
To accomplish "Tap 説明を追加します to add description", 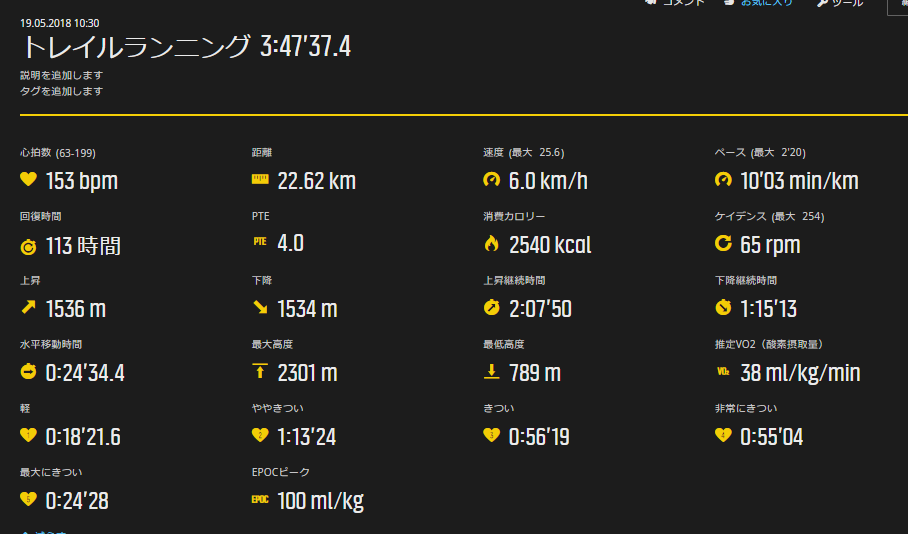I will click(61, 75).
